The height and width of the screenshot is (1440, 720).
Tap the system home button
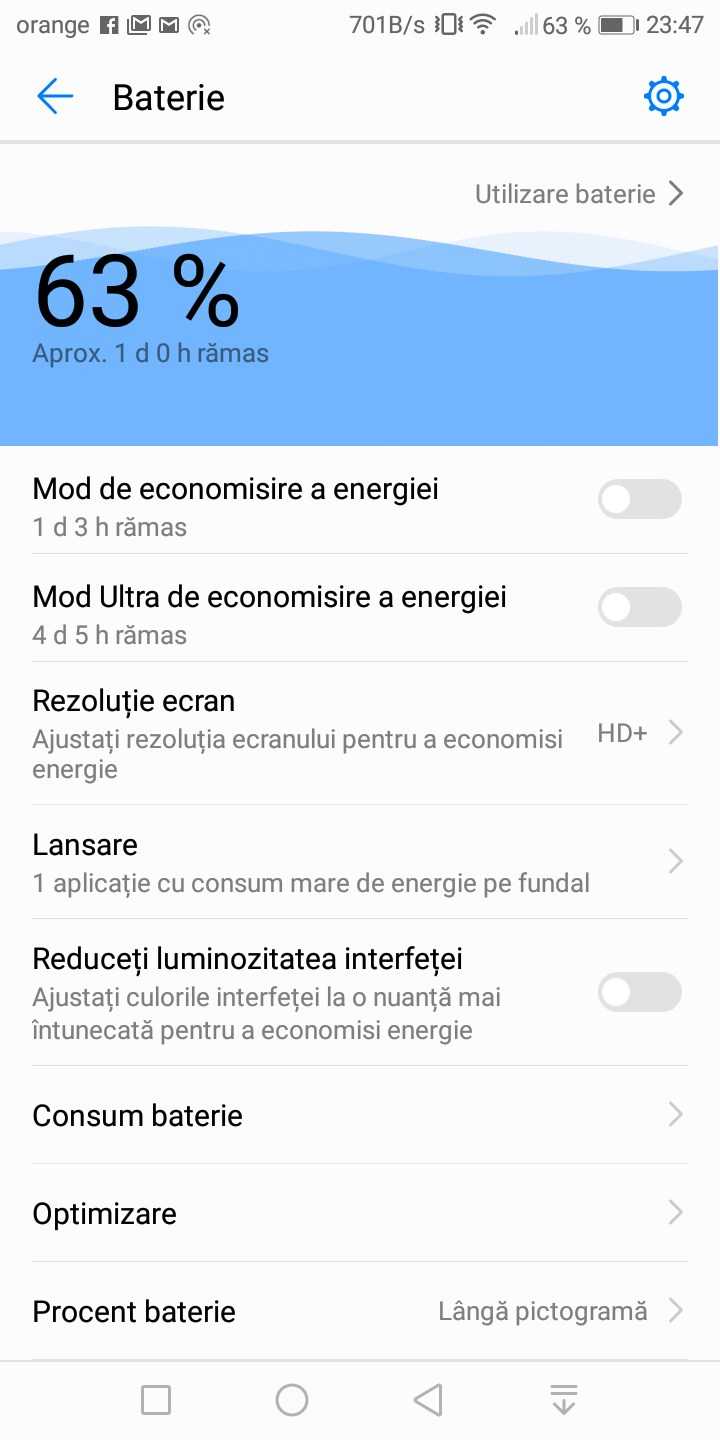[292, 1400]
